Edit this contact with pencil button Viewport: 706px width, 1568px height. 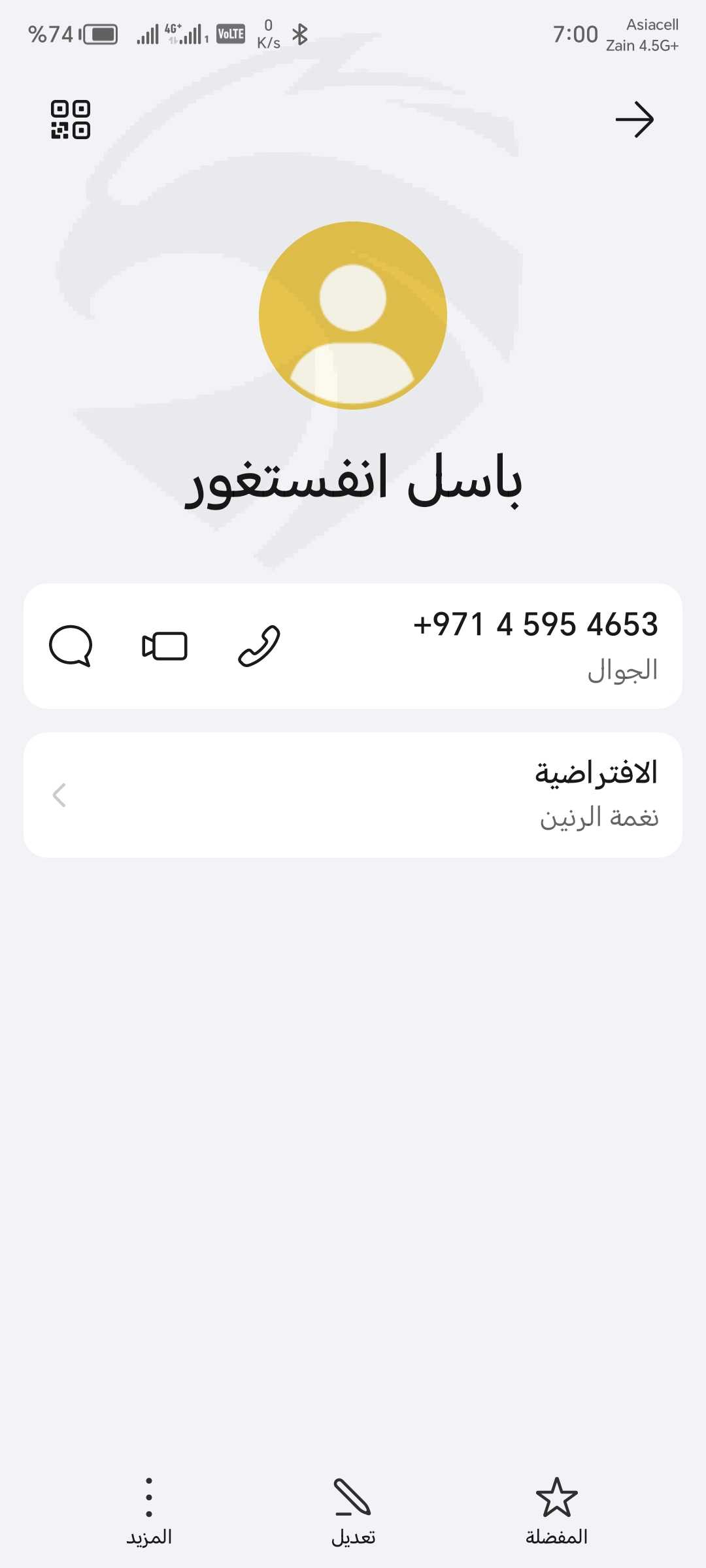[x=353, y=1511]
